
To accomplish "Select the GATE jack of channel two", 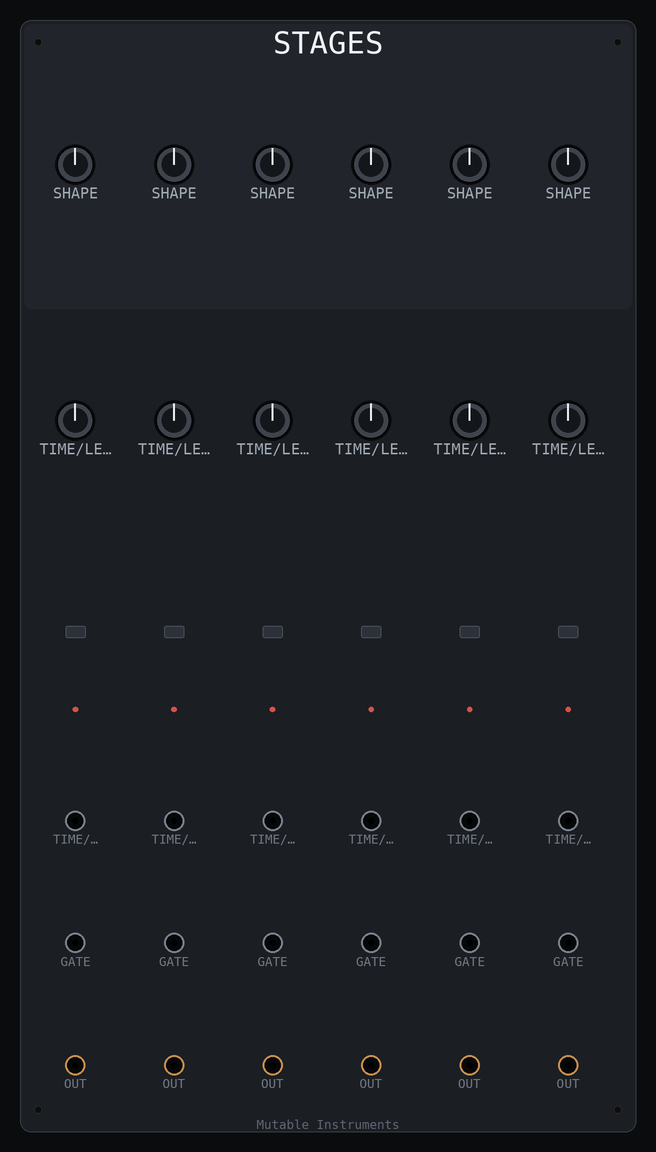I will pos(174,943).
